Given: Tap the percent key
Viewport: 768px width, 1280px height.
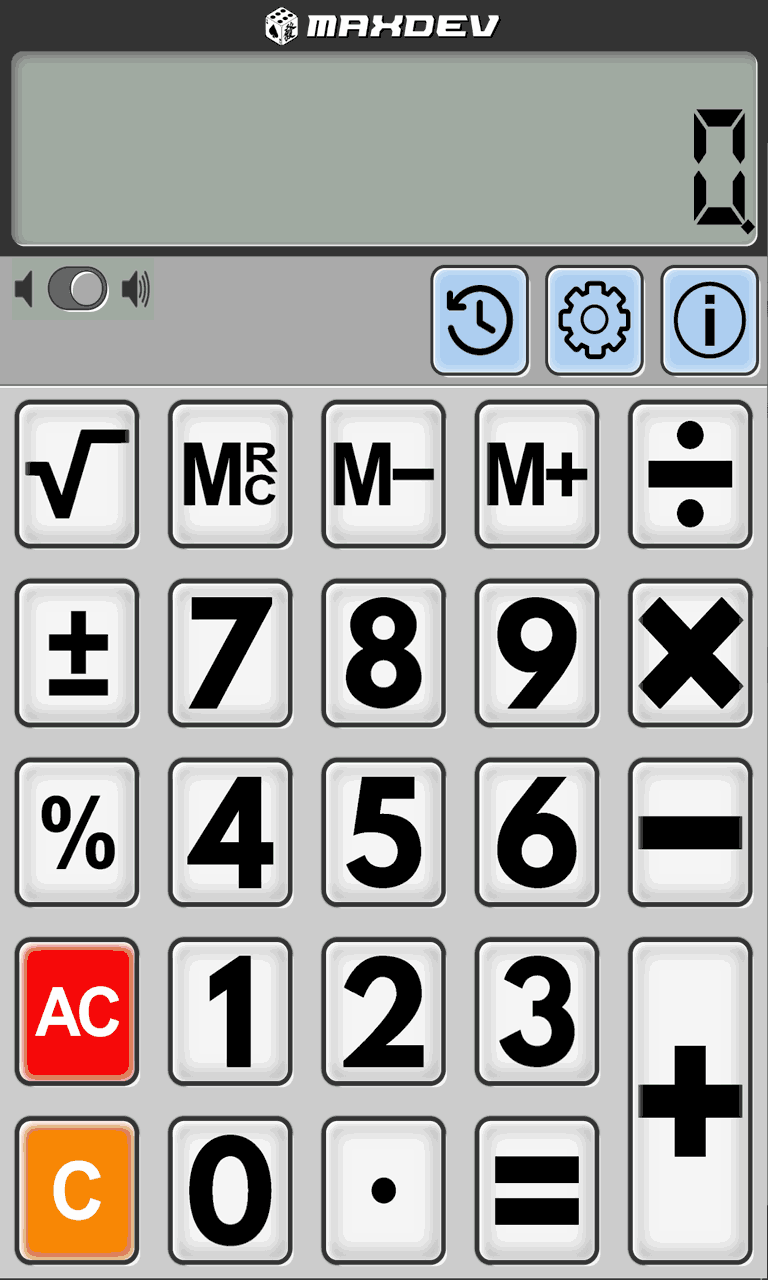Looking at the screenshot, I should coord(77,832).
